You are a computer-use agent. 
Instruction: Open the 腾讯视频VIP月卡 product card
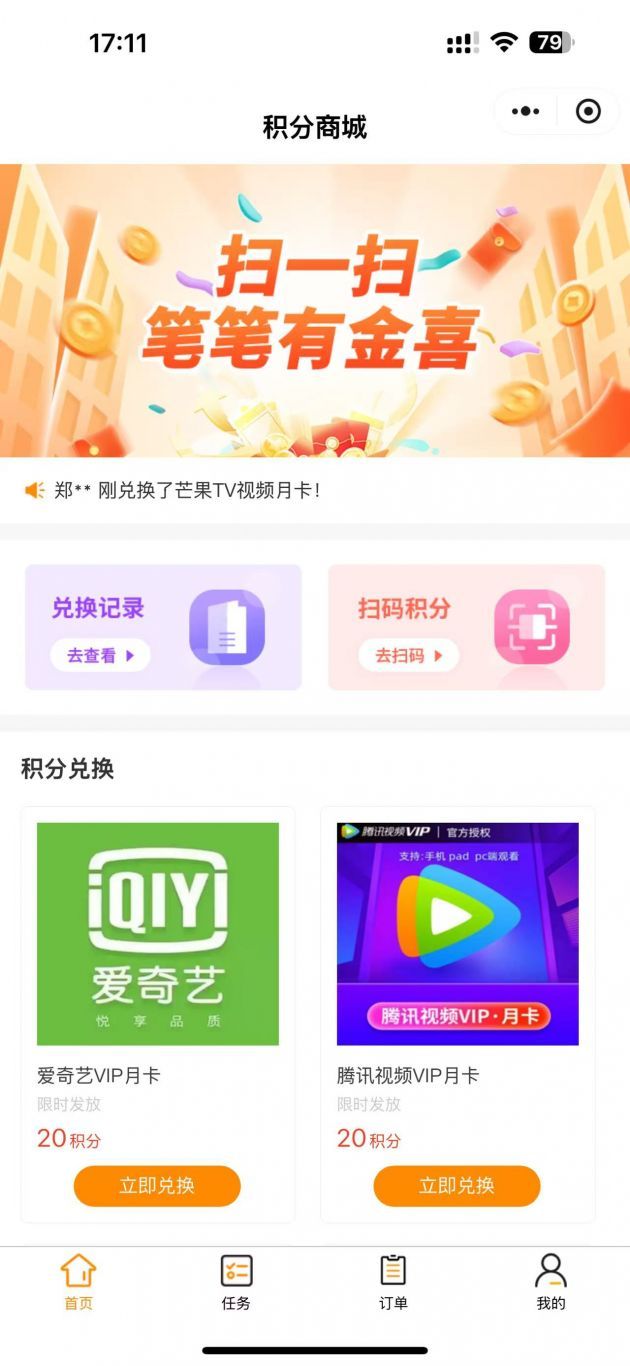pyautogui.click(x=458, y=1014)
